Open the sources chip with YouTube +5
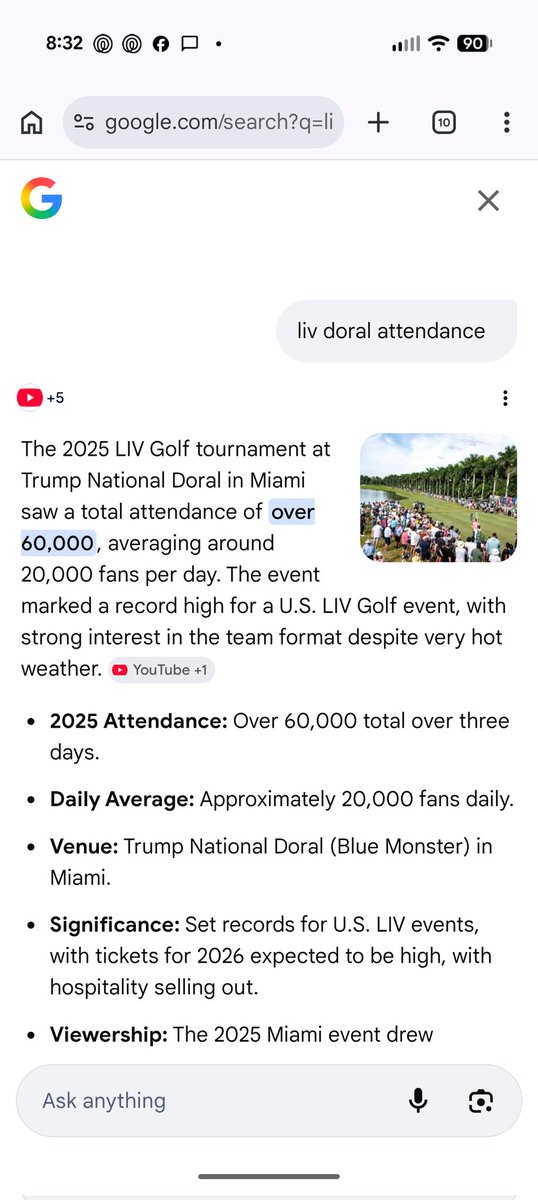This screenshot has width=538, height=1200. pyautogui.click(x=41, y=398)
